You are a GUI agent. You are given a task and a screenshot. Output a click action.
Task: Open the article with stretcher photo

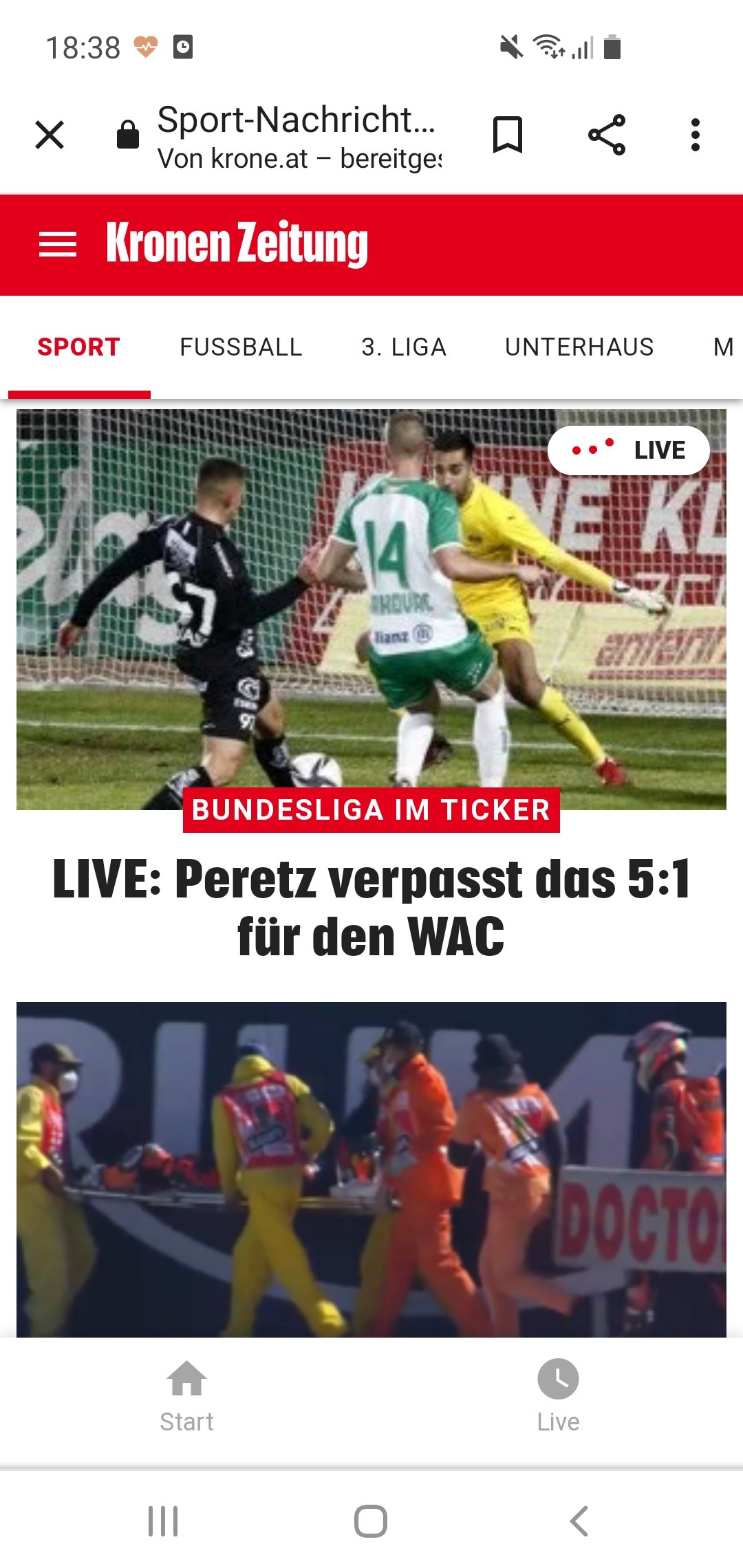[371, 1169]
